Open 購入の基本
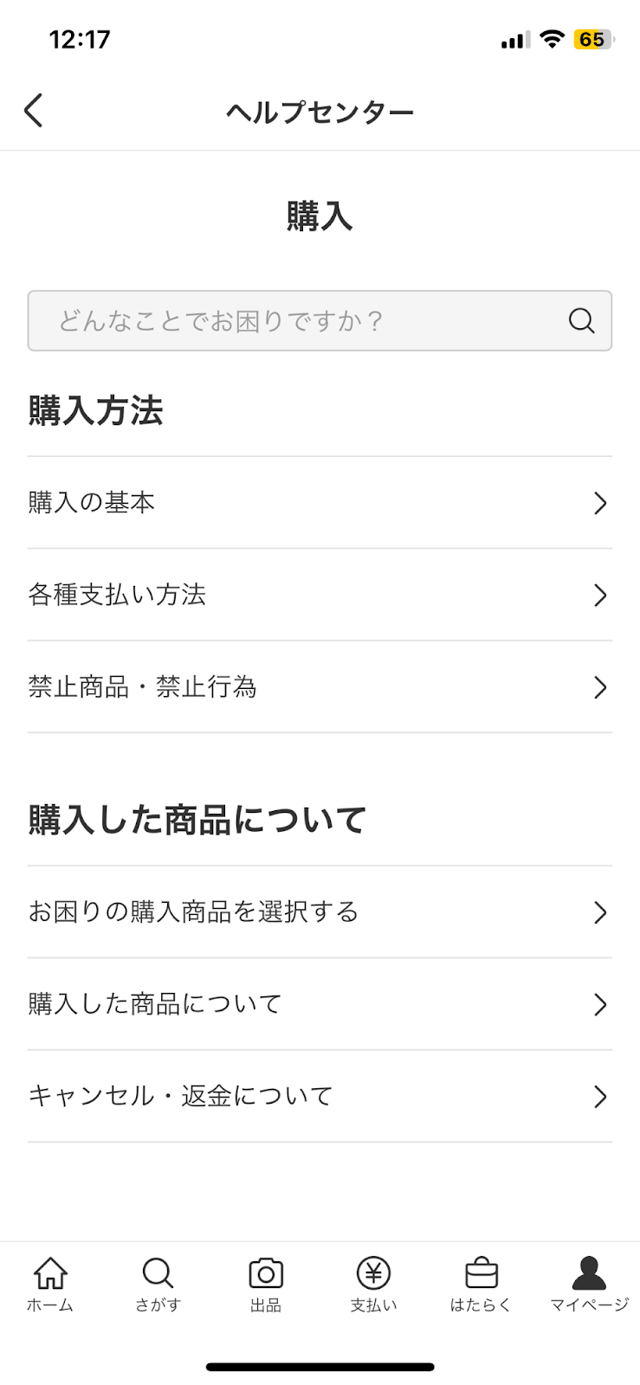The width and height of the screenshot is (640, 1385). point(319,503)
